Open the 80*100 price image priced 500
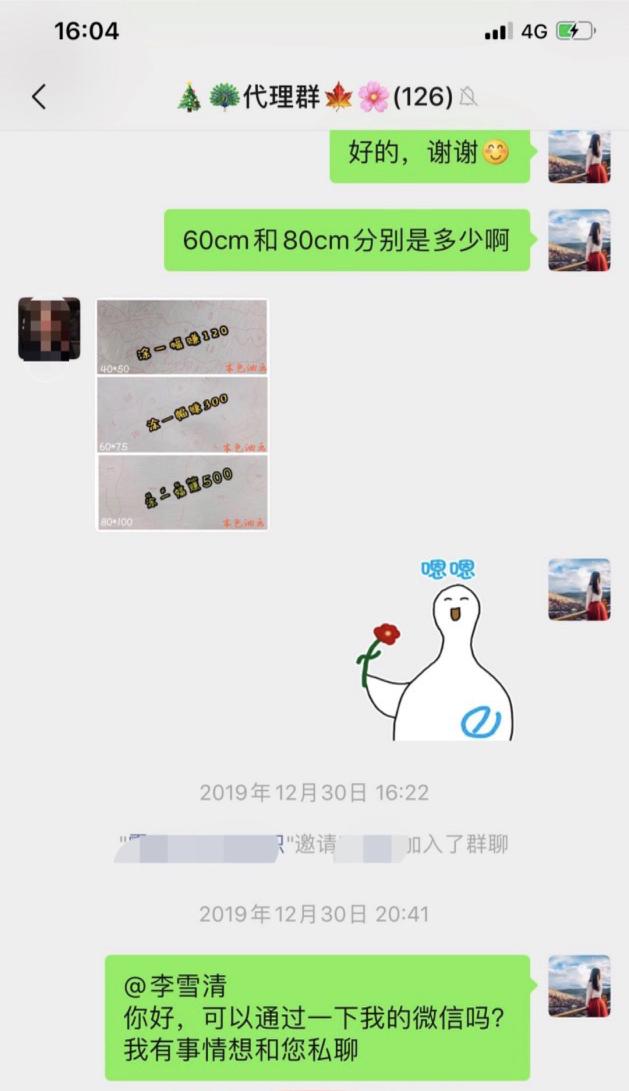The height and width of the screenshot is (1091, 629). 182,493
